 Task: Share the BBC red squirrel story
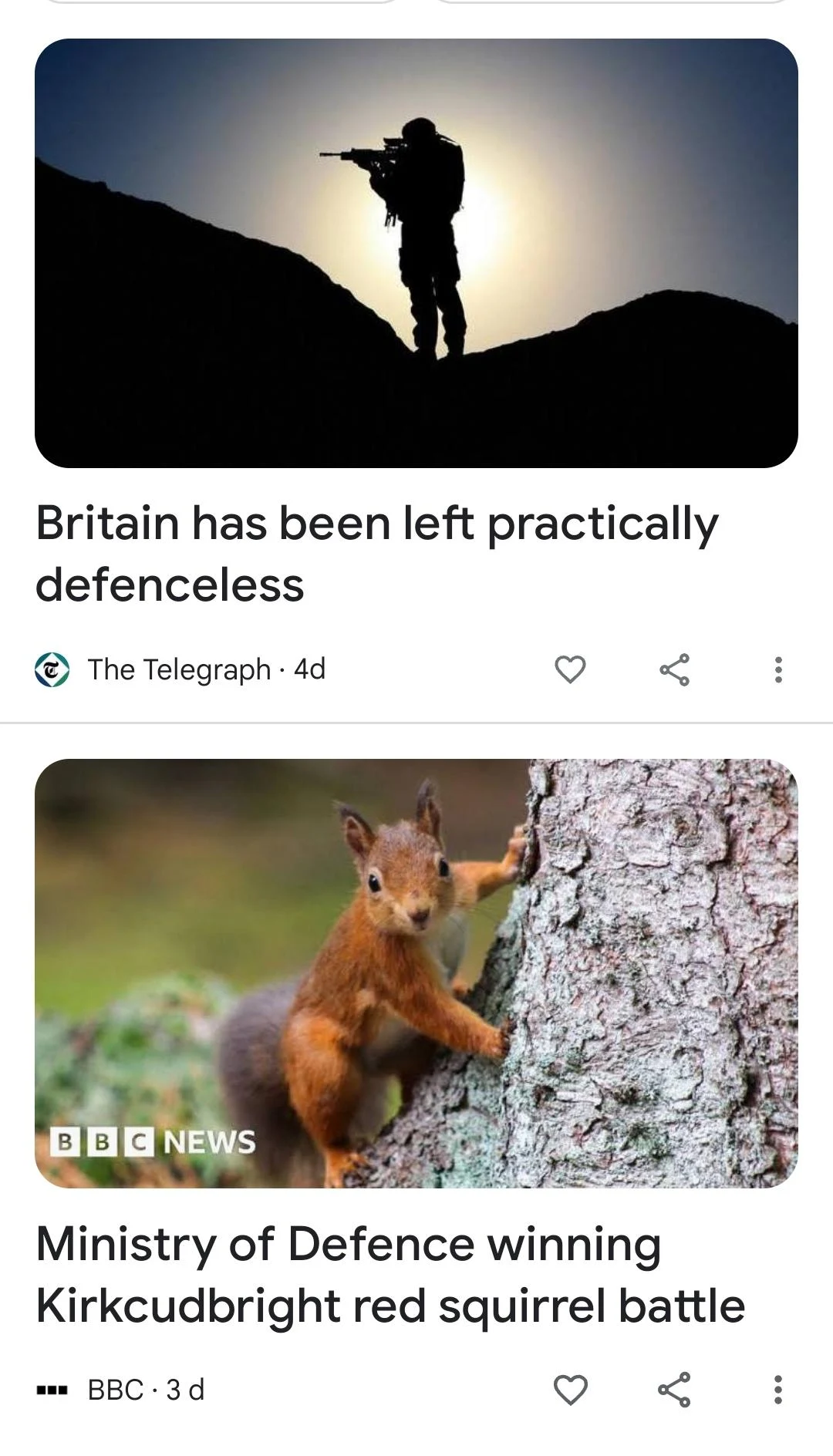(x=674, y=1390)
